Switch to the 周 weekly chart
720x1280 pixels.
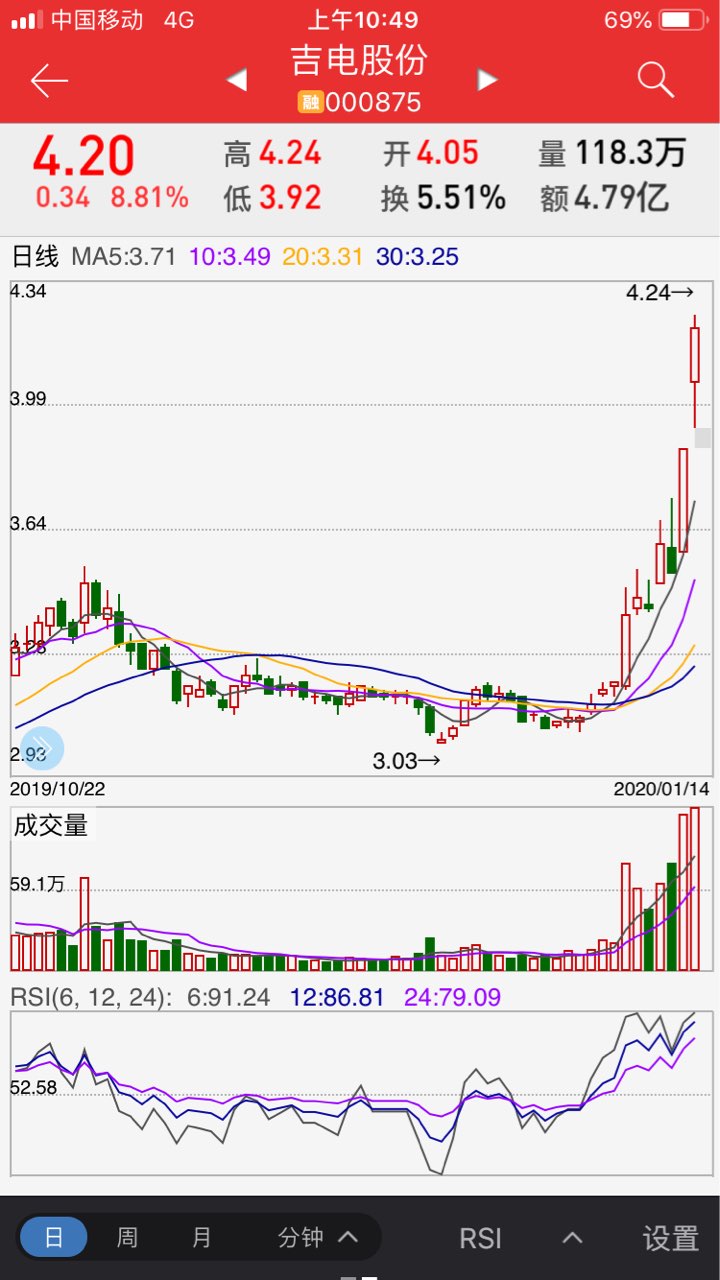pyautogui.click(x=127, y=1238)
